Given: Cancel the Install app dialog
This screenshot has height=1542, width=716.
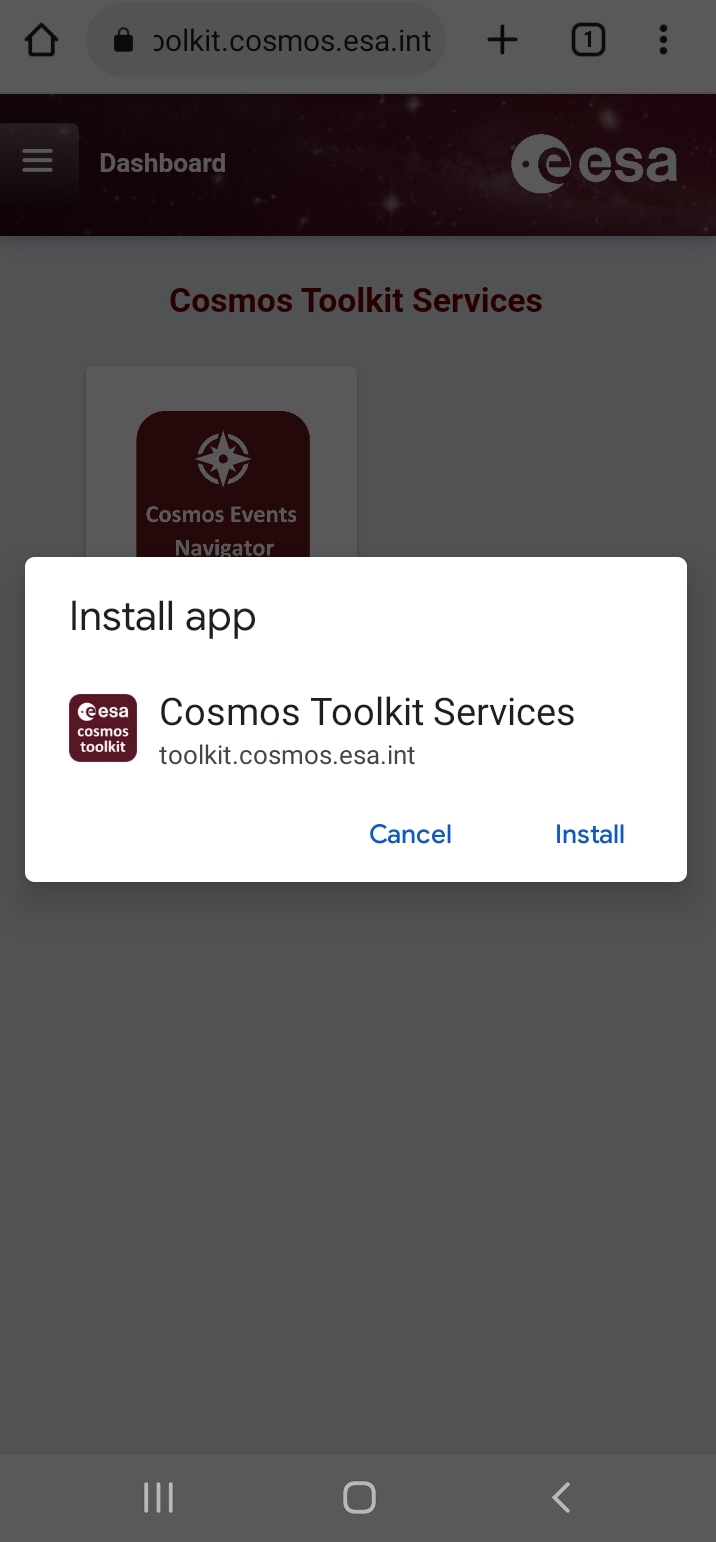Looking at the screenshot, I should pyautogui.click(x=410, y=834).
